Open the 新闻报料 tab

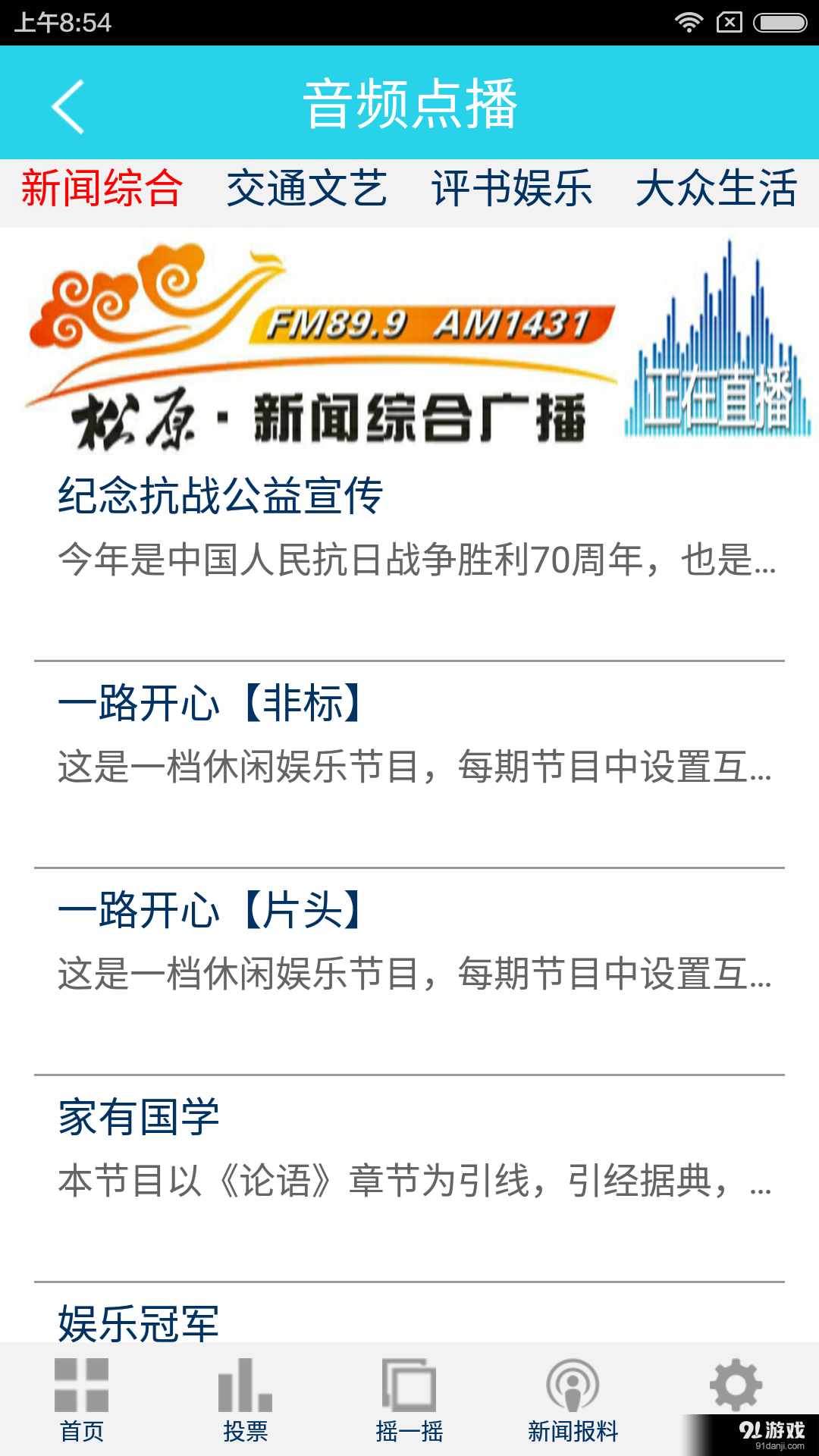coord(573,1399)
